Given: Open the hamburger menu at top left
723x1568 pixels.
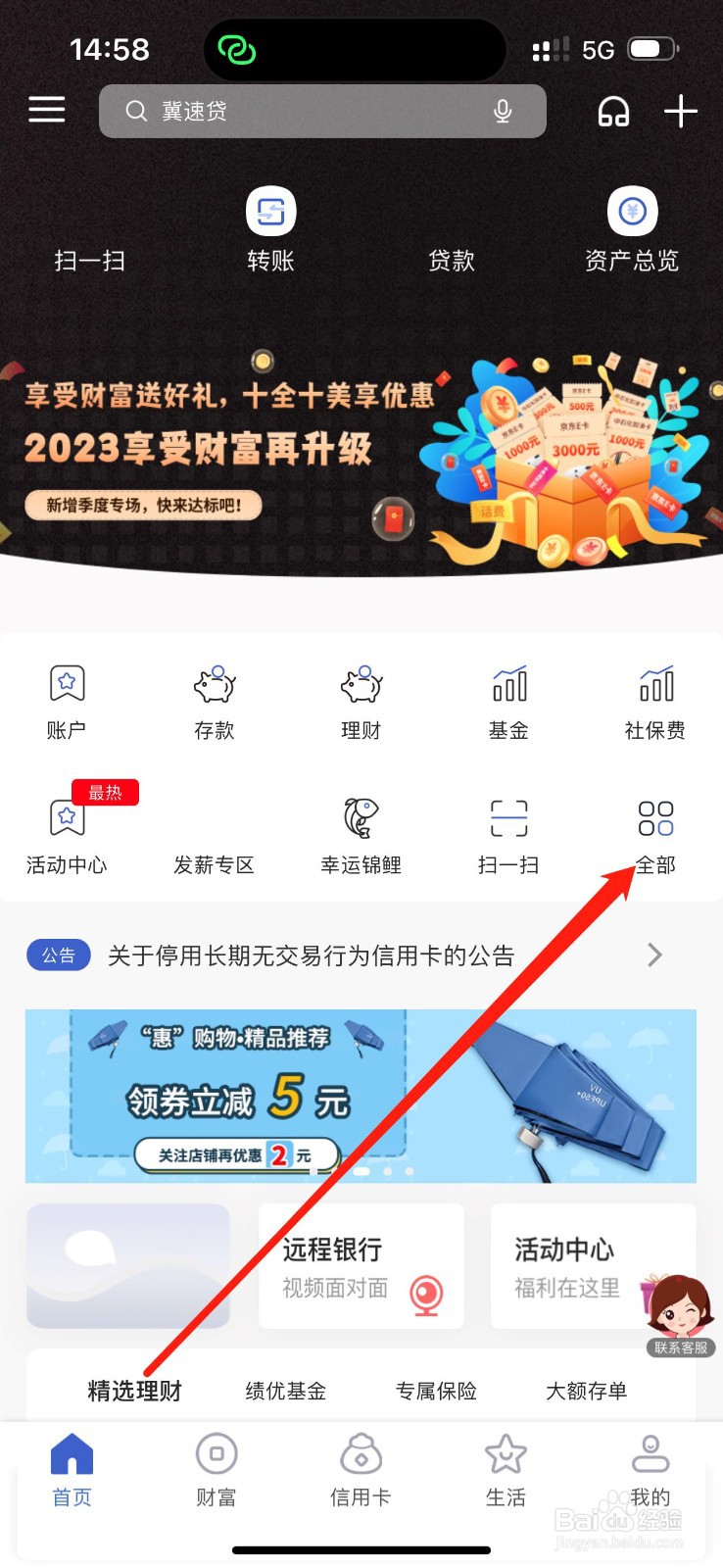Looking at the screenshot, I should [46, 110].
